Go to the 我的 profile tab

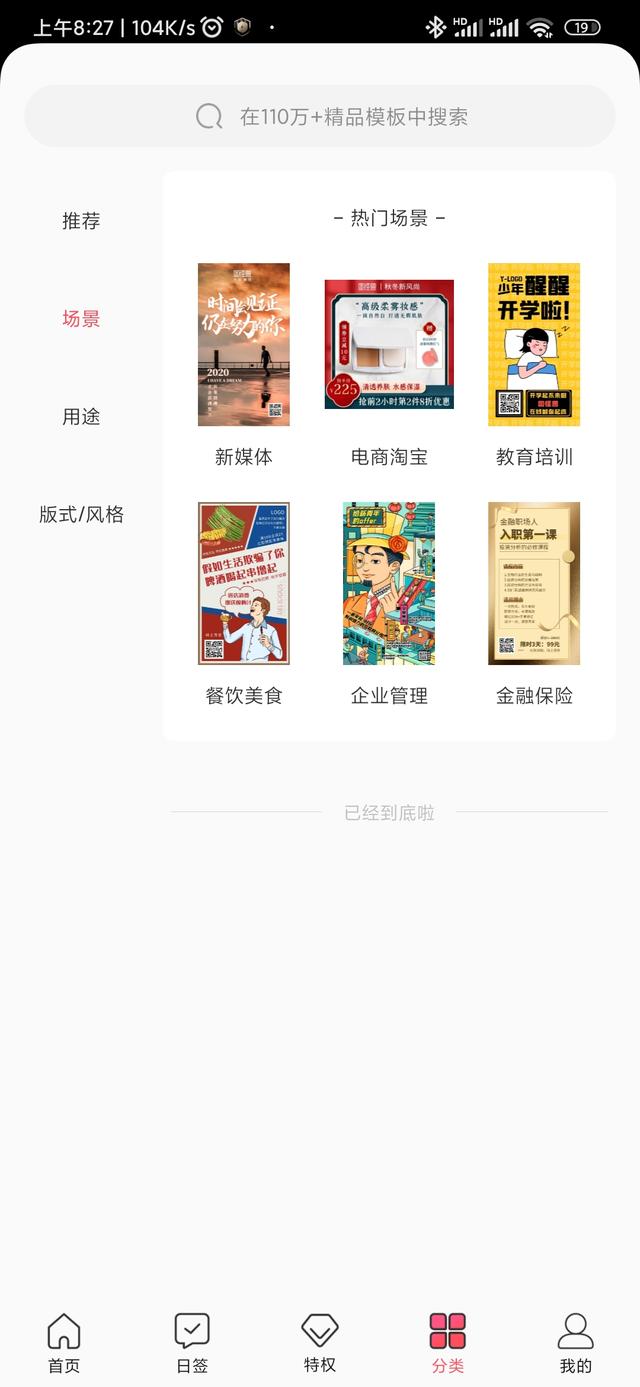coord(576,1344)
